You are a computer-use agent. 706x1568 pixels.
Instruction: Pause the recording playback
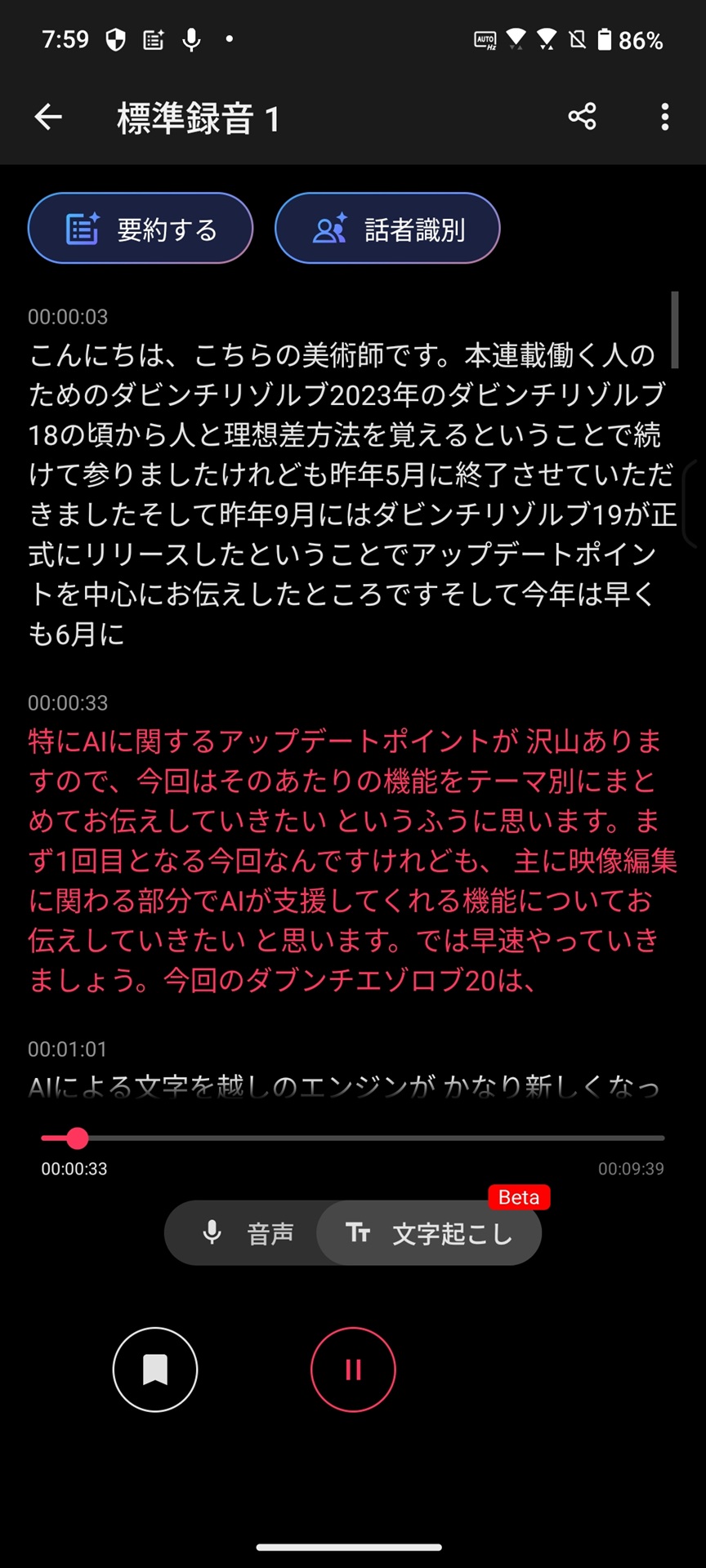(353, 1370)
